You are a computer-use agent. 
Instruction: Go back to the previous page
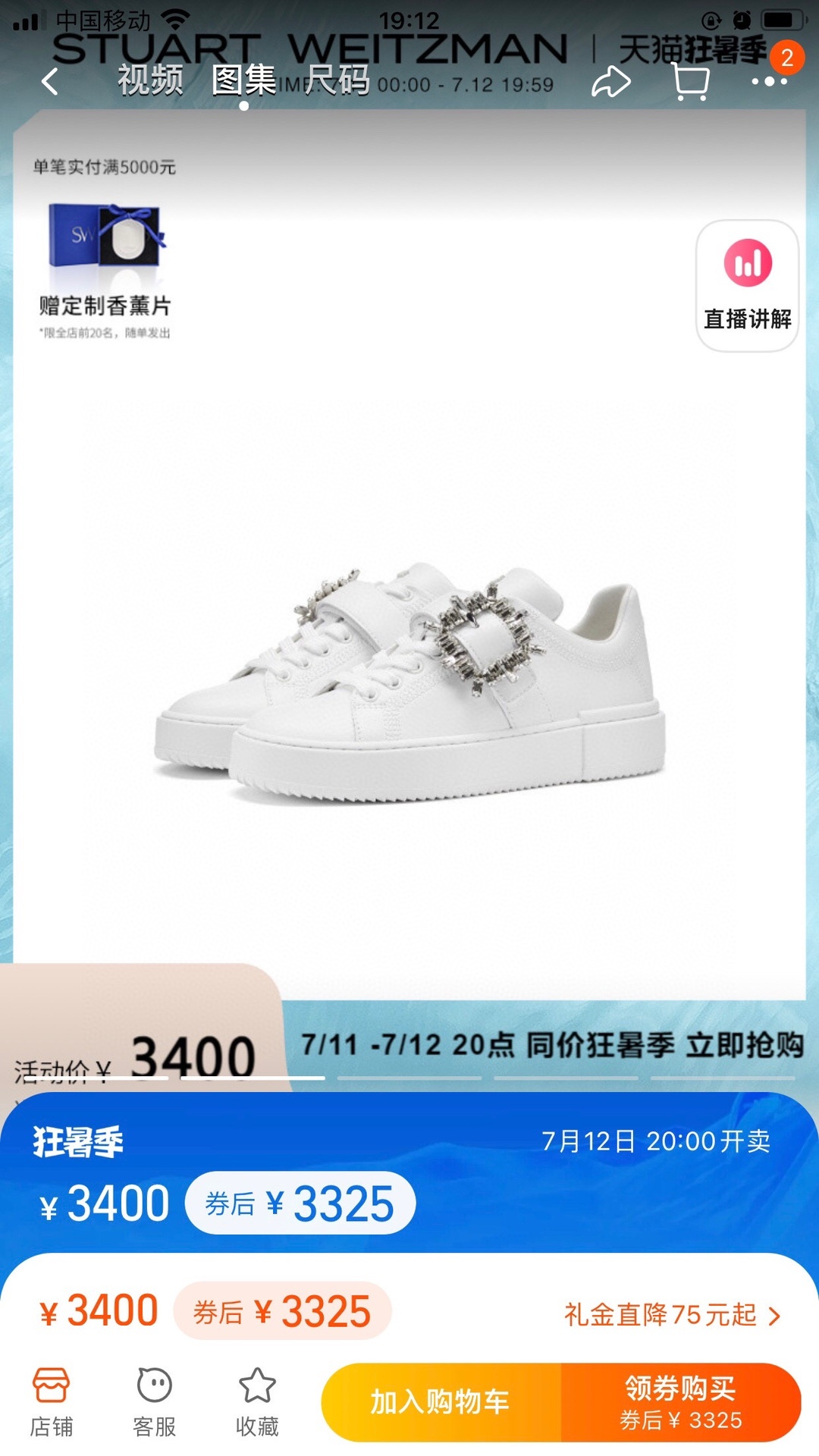[50, 82]
